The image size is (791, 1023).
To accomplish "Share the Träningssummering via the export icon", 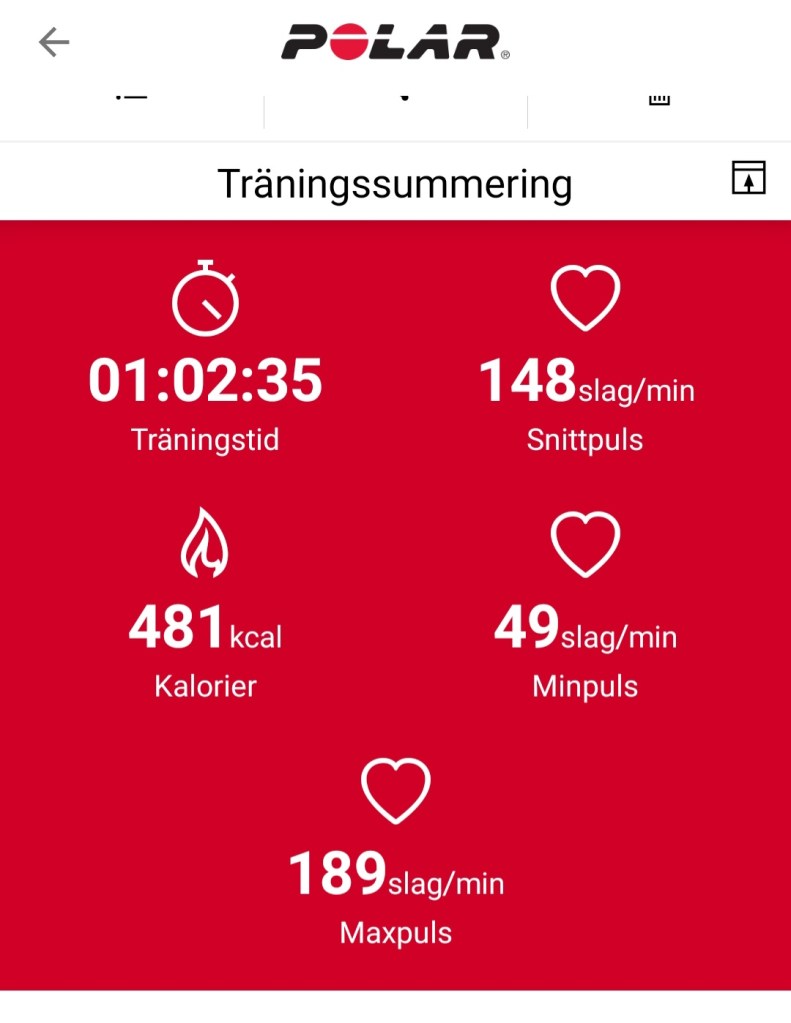I will [x=748, y=177].
